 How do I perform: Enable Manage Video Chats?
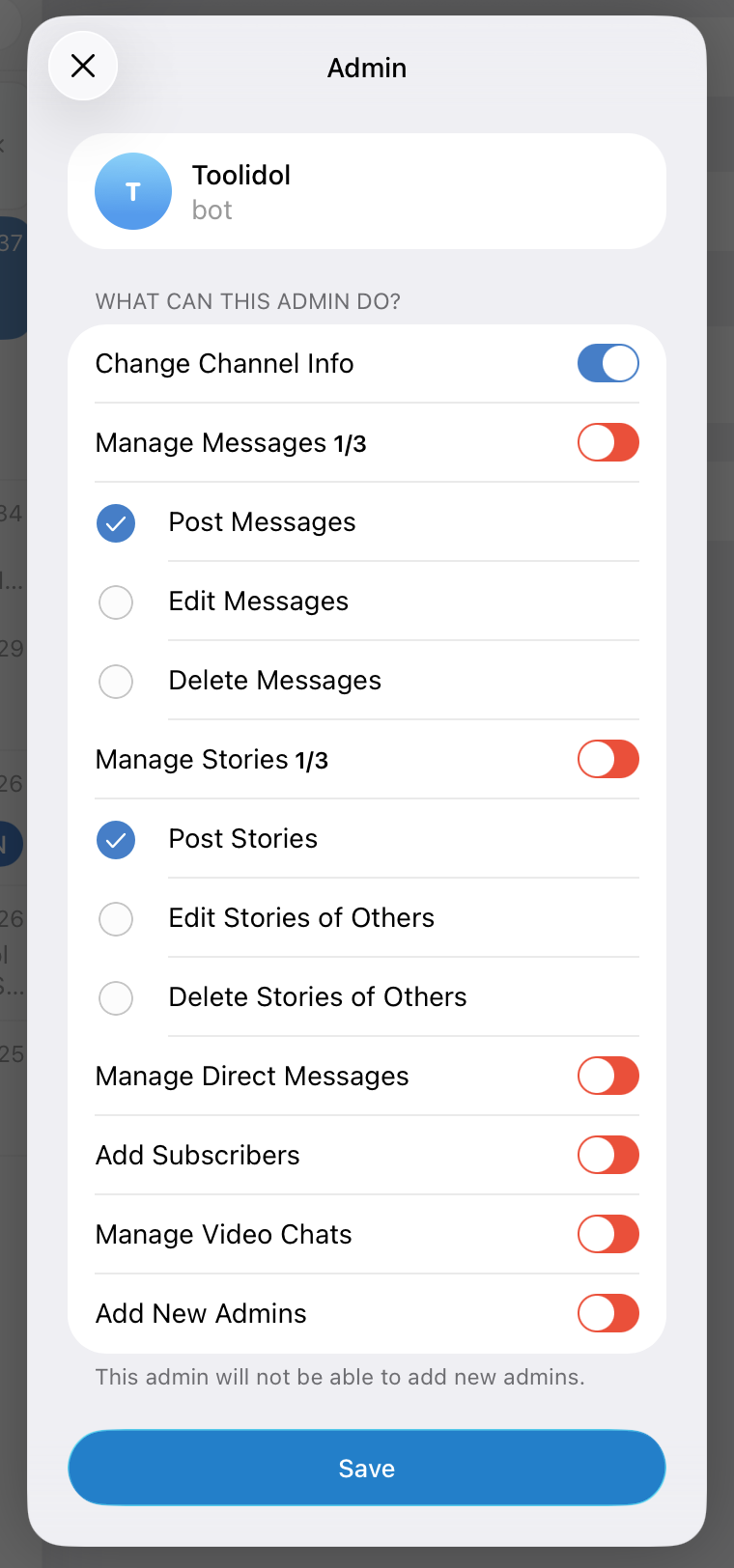(x=608, y=1234)
